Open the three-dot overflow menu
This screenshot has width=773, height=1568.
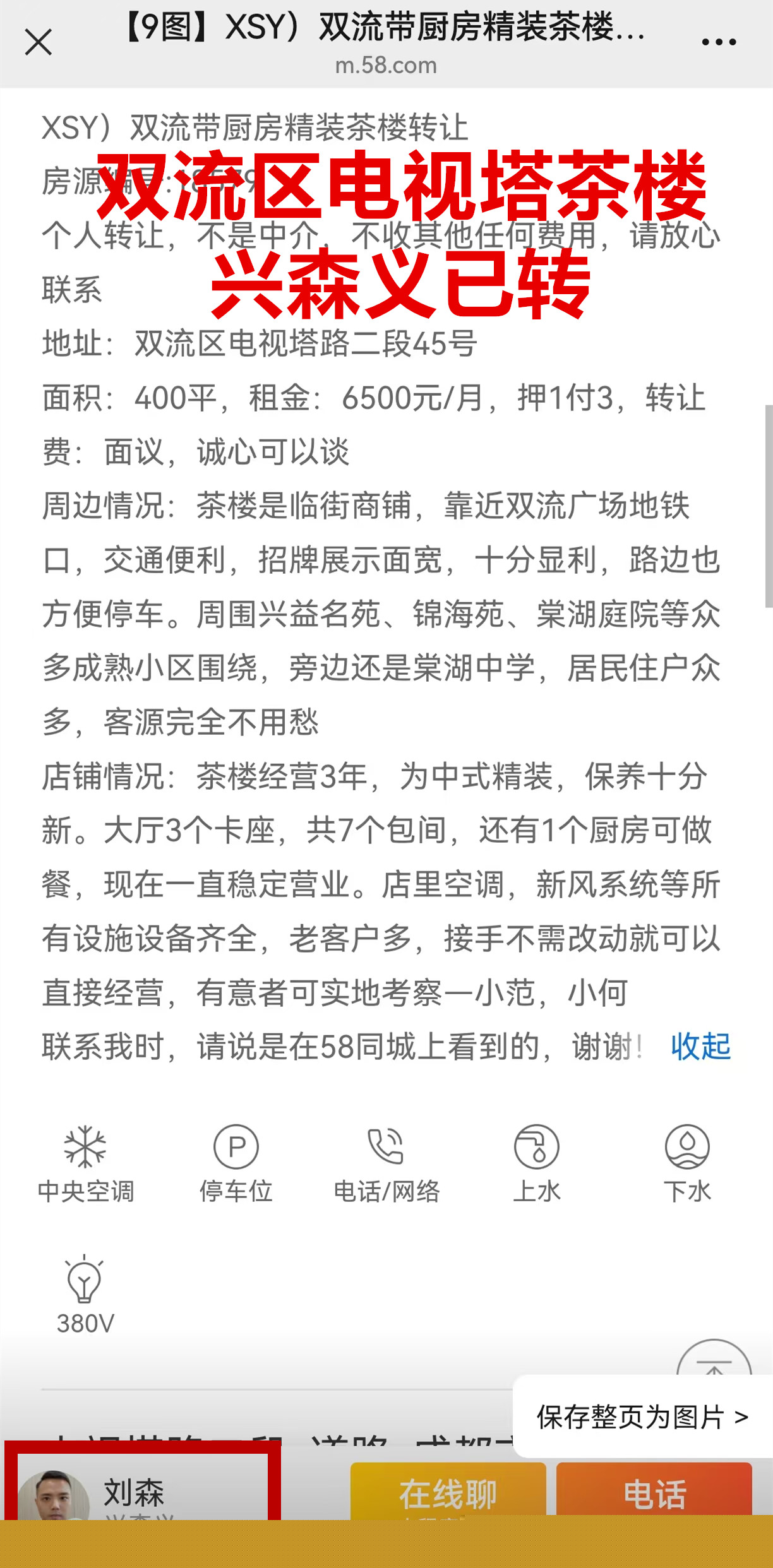coord(719,43)
